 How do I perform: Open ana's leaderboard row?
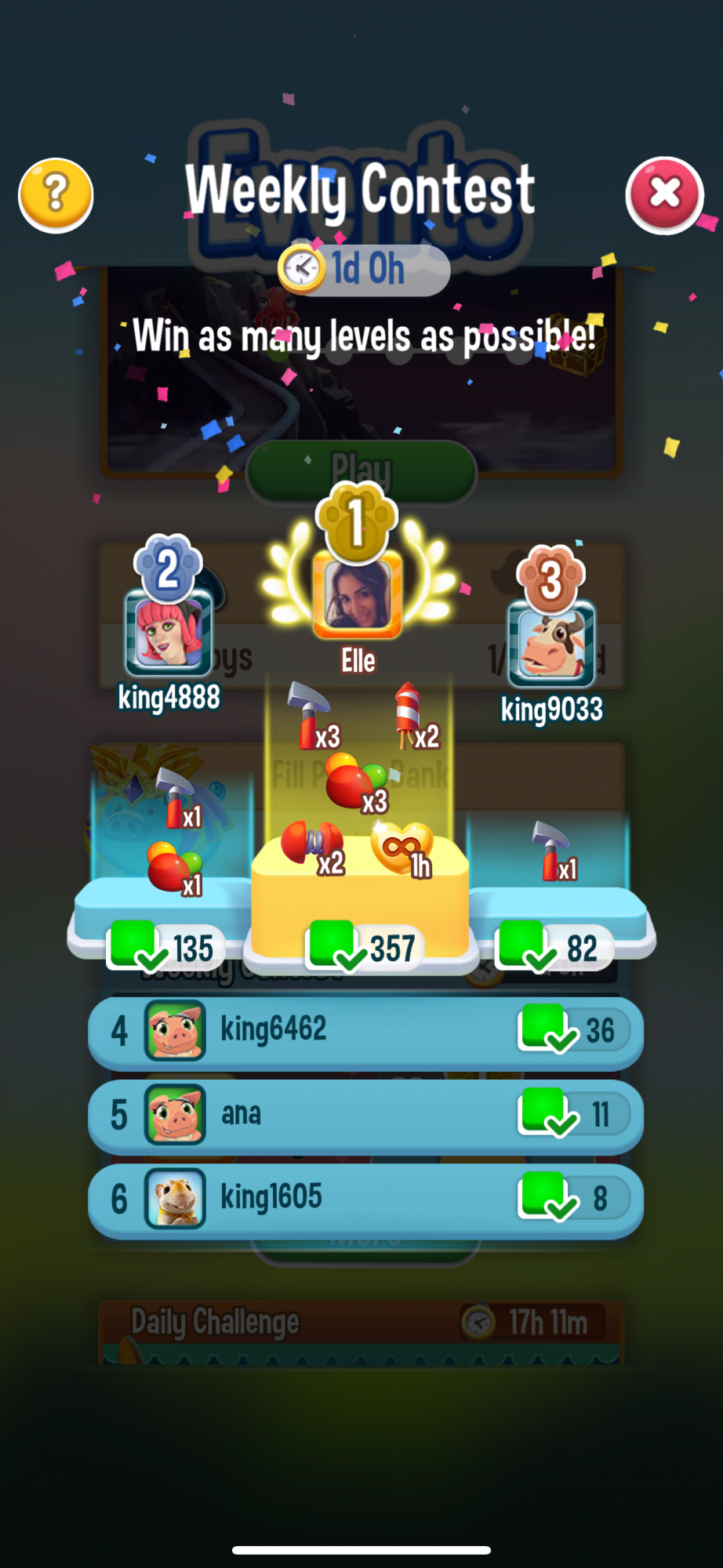point(365,1115)
